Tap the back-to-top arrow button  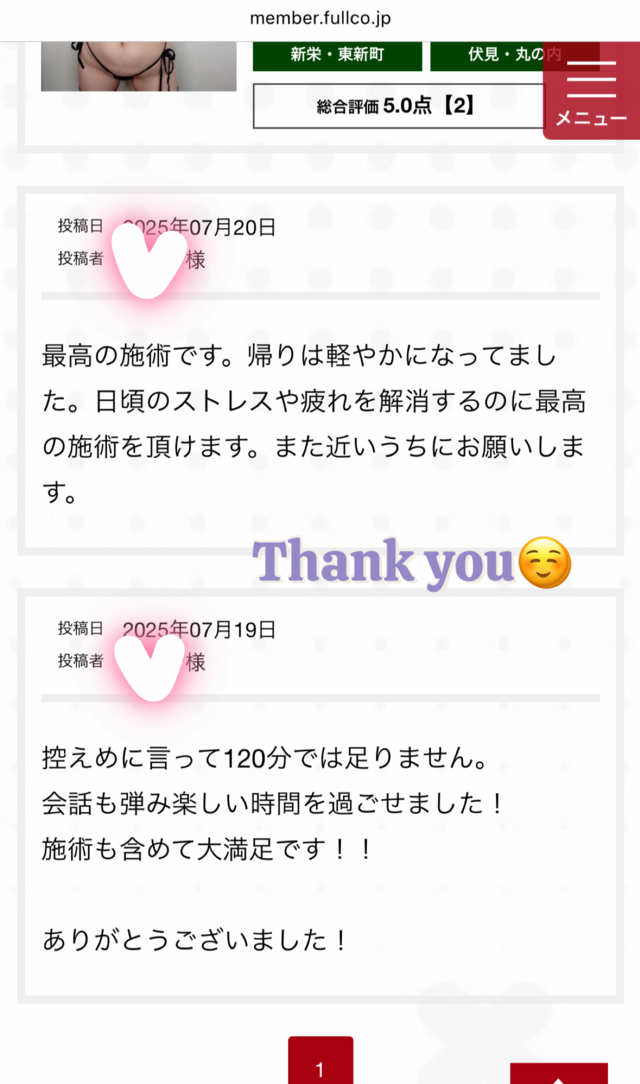(x=558, y=1074)
